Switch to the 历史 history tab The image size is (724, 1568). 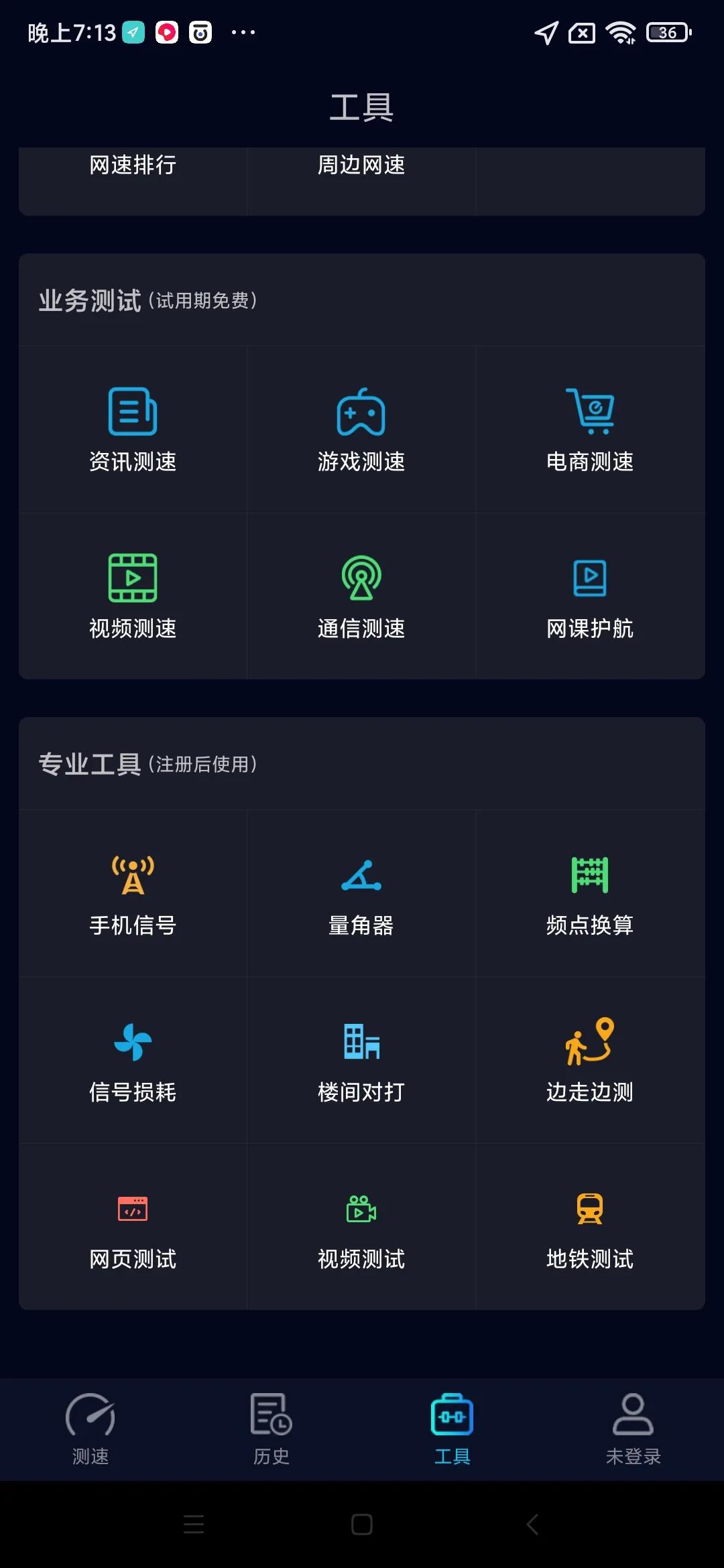(271, 1427)
